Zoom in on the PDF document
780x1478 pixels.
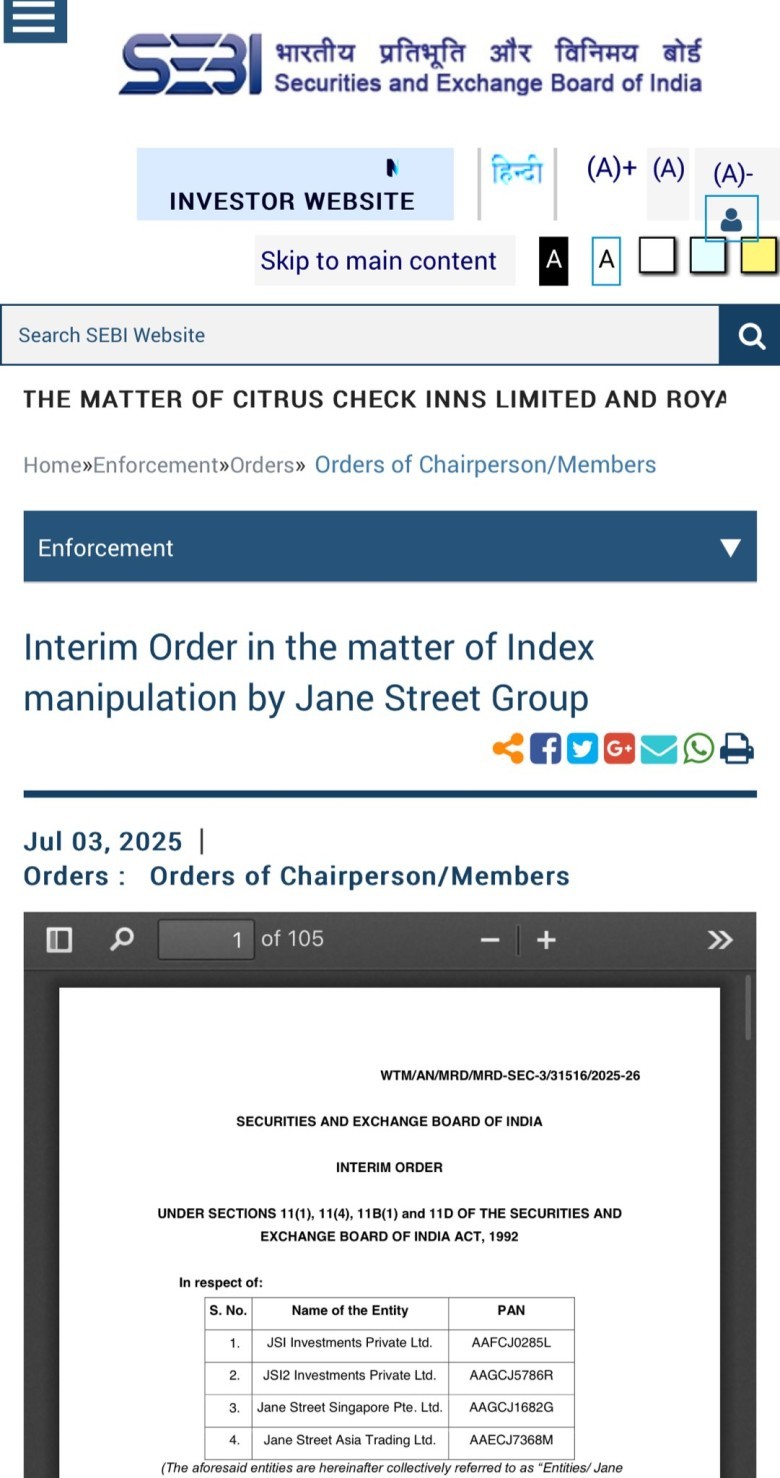click(546, 940)
